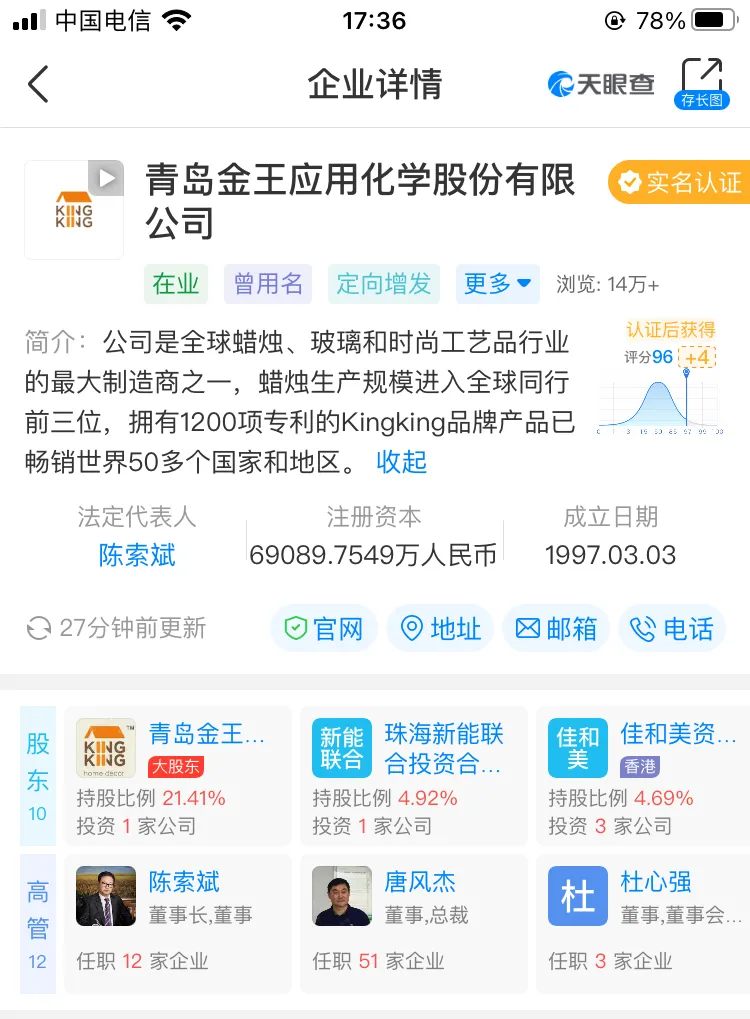Open the 认证后获得 score chart
The width and height of the screenshot is (750, 1019).
pos(660,380)
